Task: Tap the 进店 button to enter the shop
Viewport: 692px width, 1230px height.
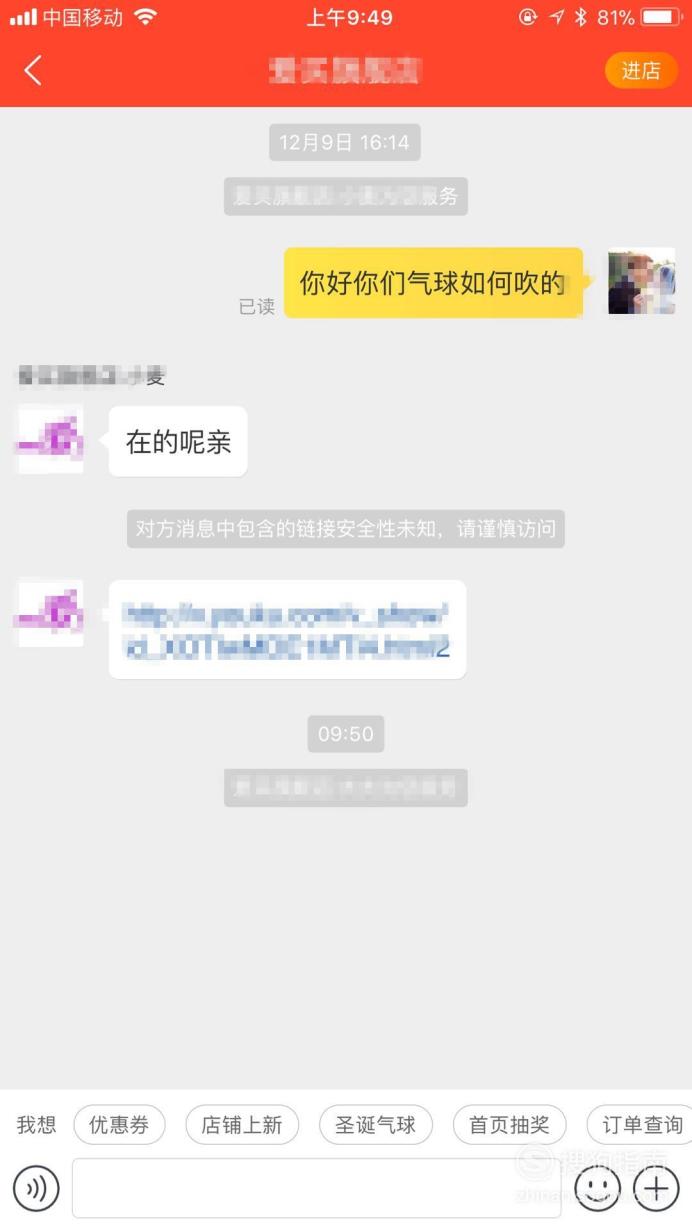Action: pyautogui.click(x=641, y=70)
